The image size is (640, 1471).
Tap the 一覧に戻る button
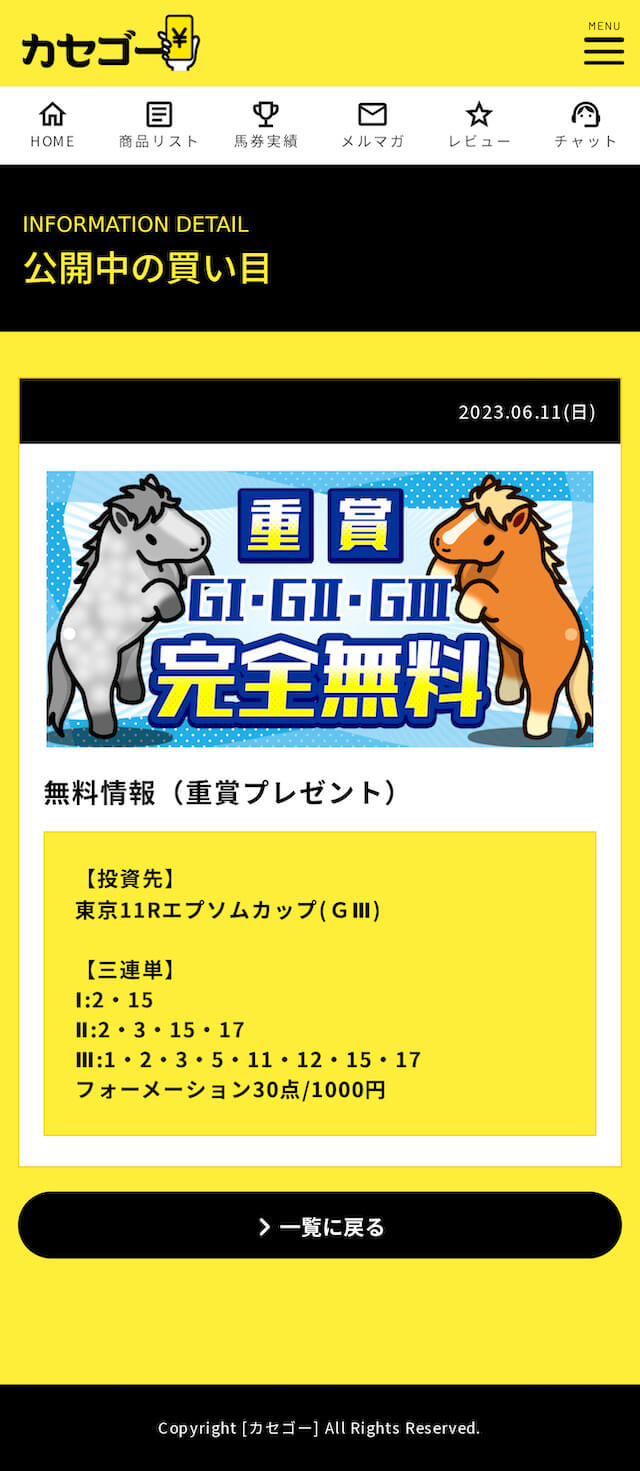click(320, 1225)
